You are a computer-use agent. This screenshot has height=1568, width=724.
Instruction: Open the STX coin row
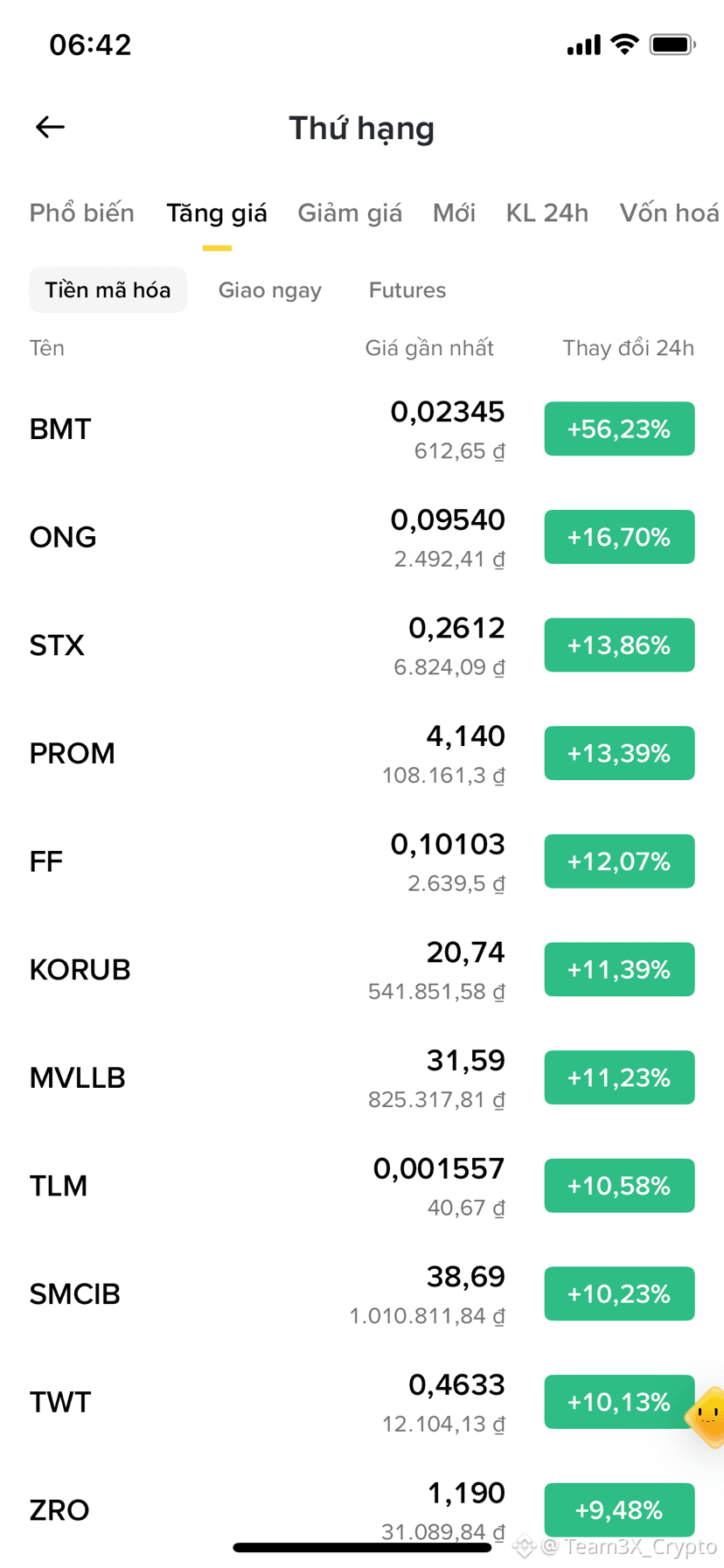[362, 645]
